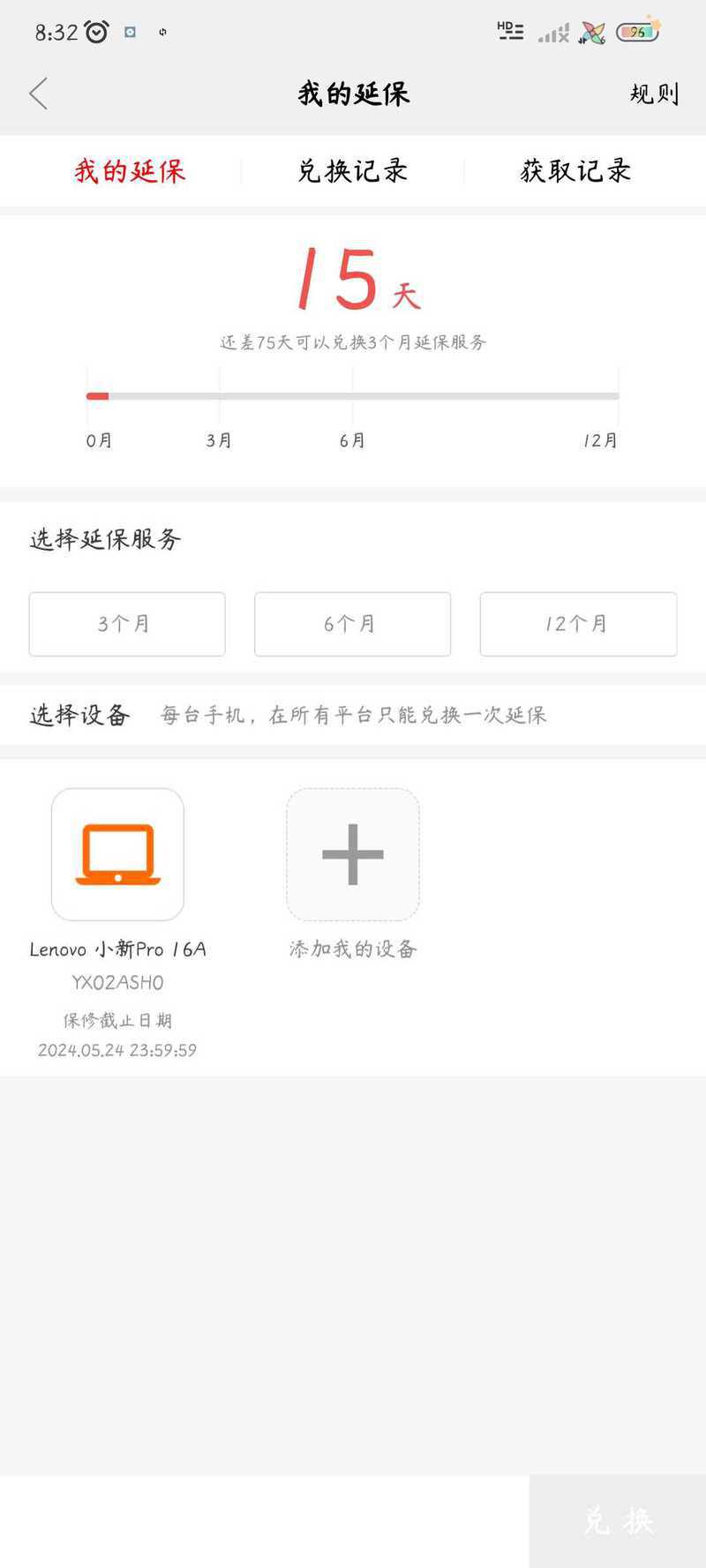706x1568 pixels.
Task: Select the 我的延保 tab
Action: 130,170
